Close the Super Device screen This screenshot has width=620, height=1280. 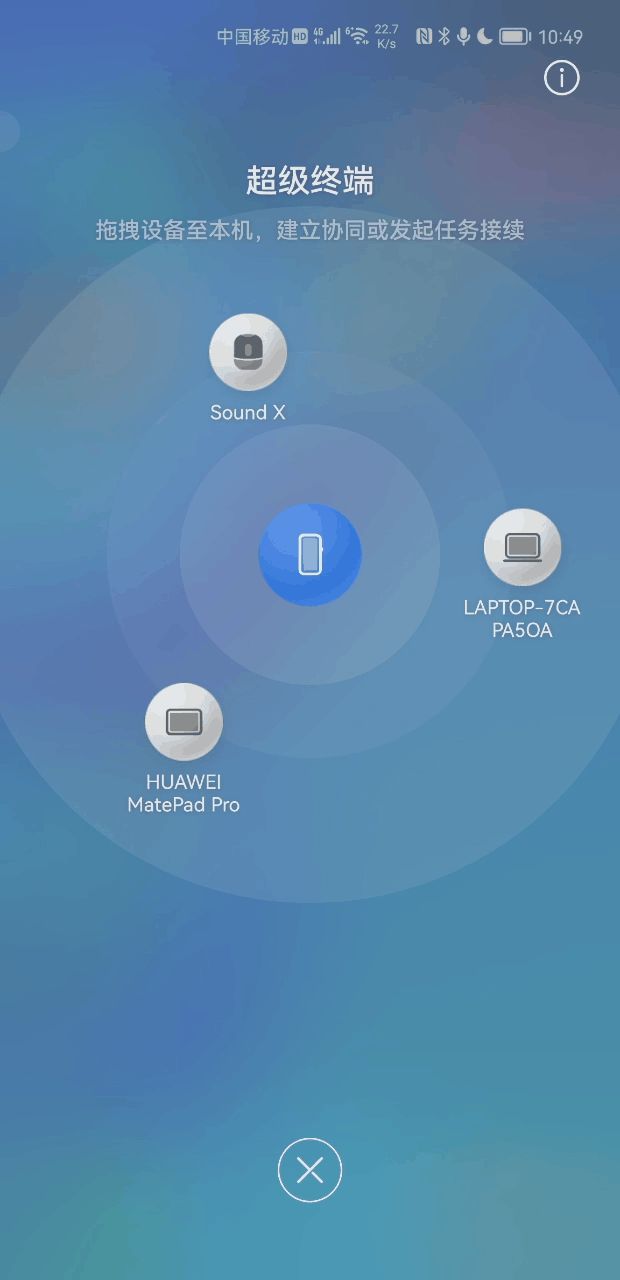(310, 1170)
